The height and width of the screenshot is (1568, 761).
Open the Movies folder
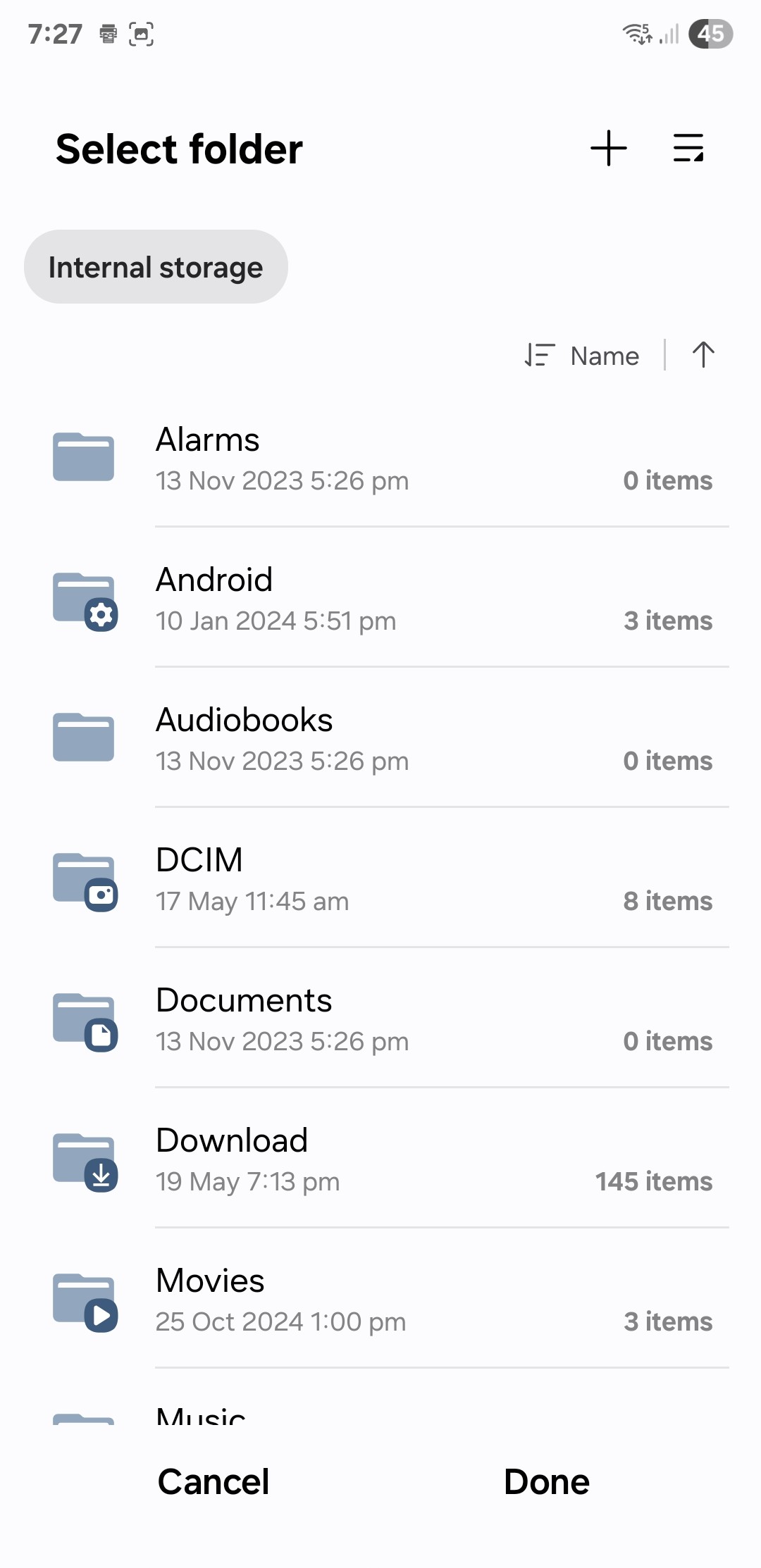380,1298
